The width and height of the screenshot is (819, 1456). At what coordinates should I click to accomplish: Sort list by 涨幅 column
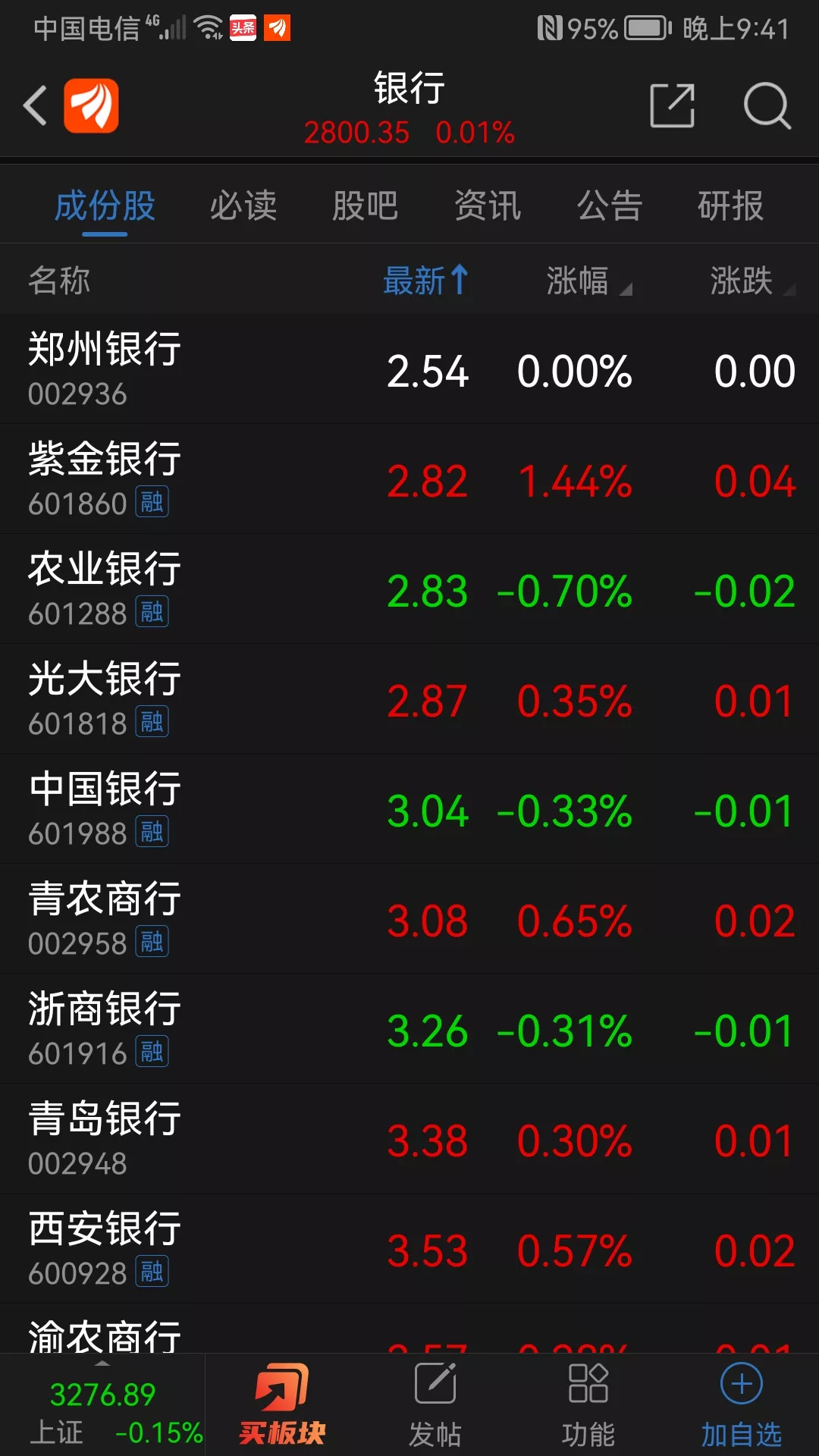point(588,281)
